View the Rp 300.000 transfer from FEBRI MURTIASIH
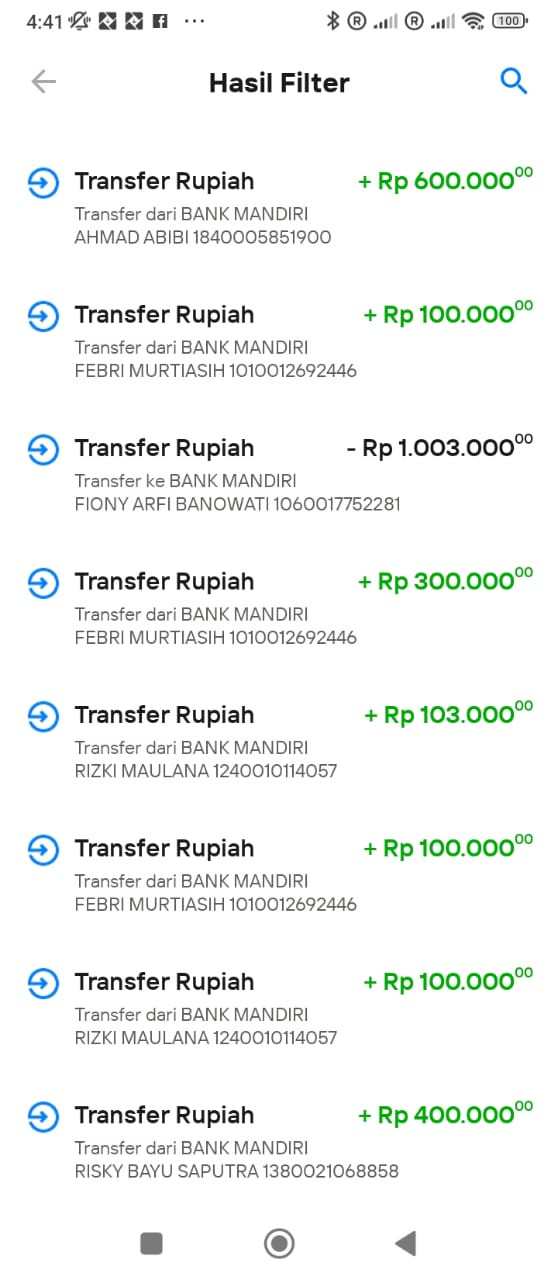Viewport: 558px width, 1280px height. pos(279,608)
